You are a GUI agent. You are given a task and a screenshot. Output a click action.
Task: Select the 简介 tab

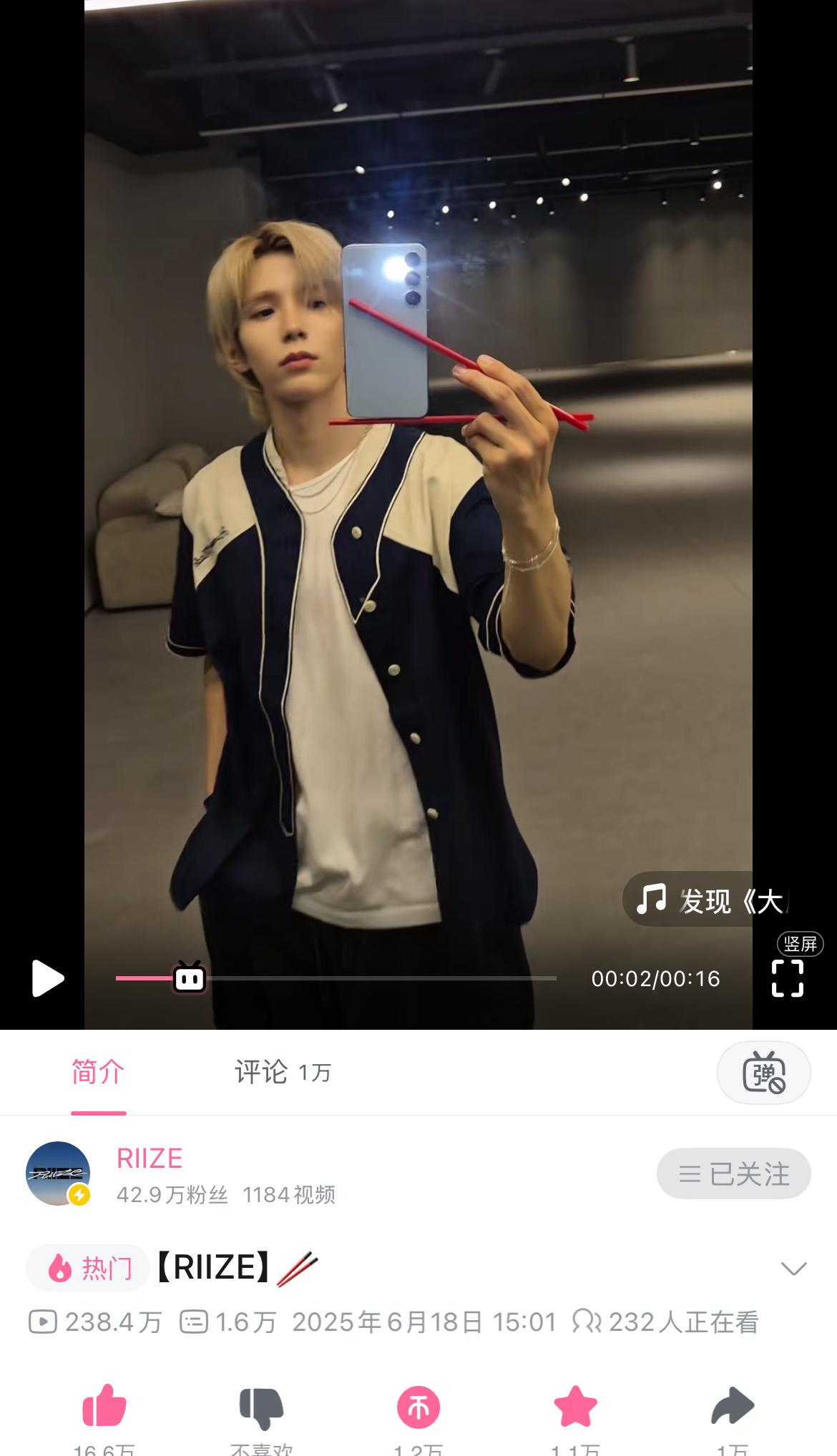point(99,1072)
